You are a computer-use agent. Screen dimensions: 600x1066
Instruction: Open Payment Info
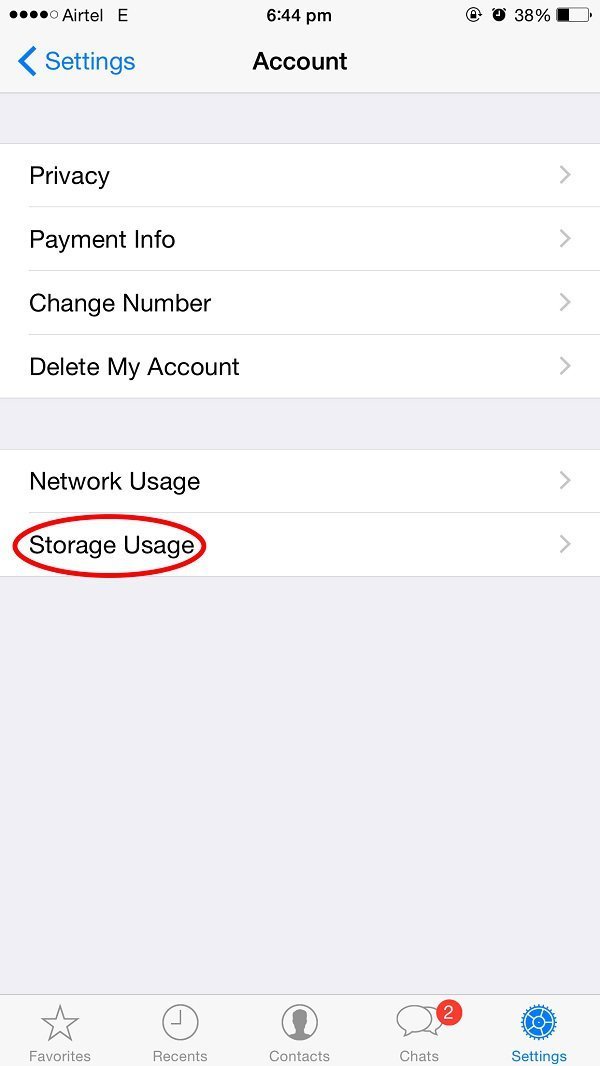300,239
